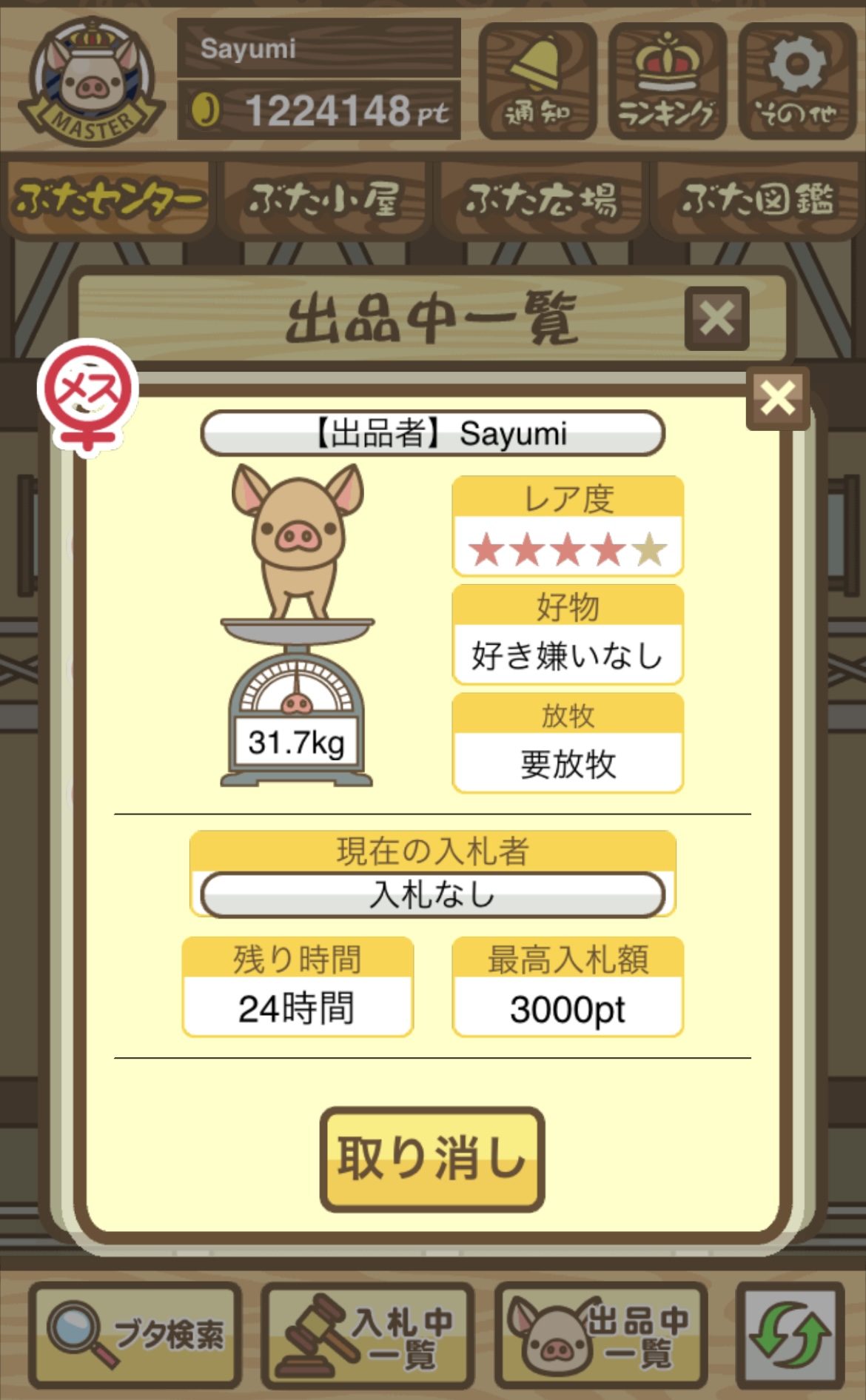Screen dimensions: 866x1400
Task: Show the 出品中一覧 listings button
Action: pos(601,1335)
